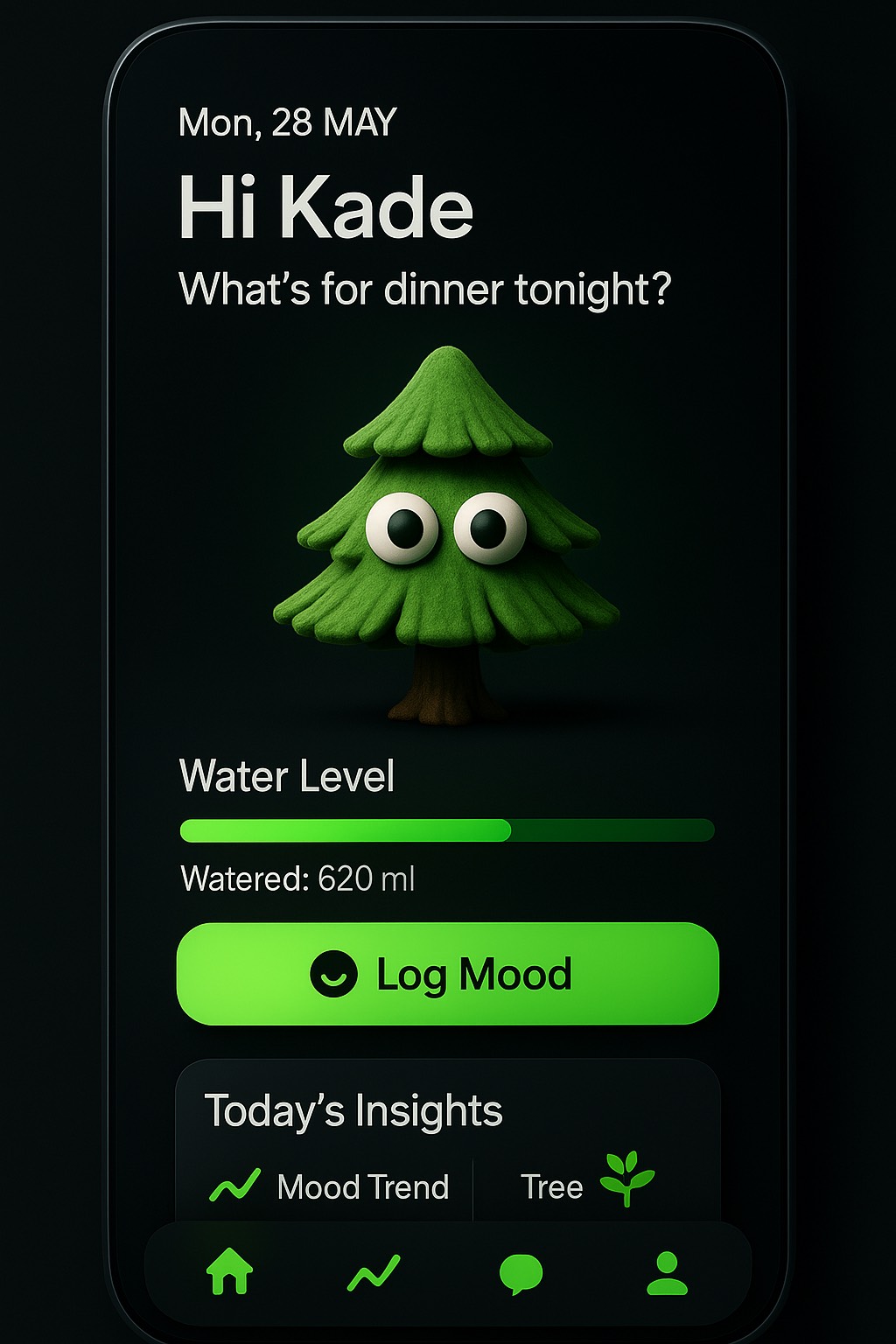Open the profile tab
Viewport: 896px width, 1344px height.
tap(667, 1273)
